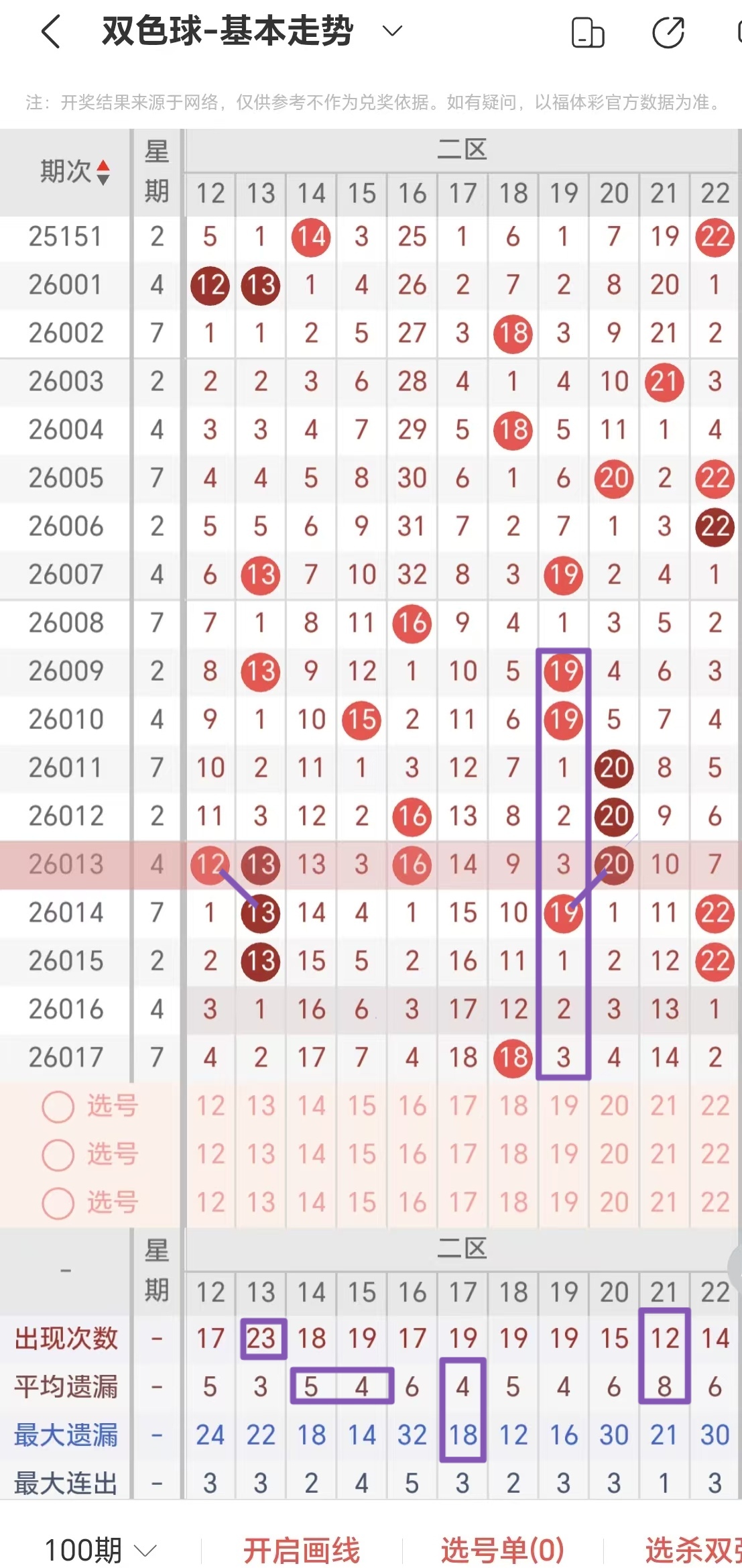Open 选号单(0) pick list
Viewport: 742px width, 1568px height.
point(503,1550)
